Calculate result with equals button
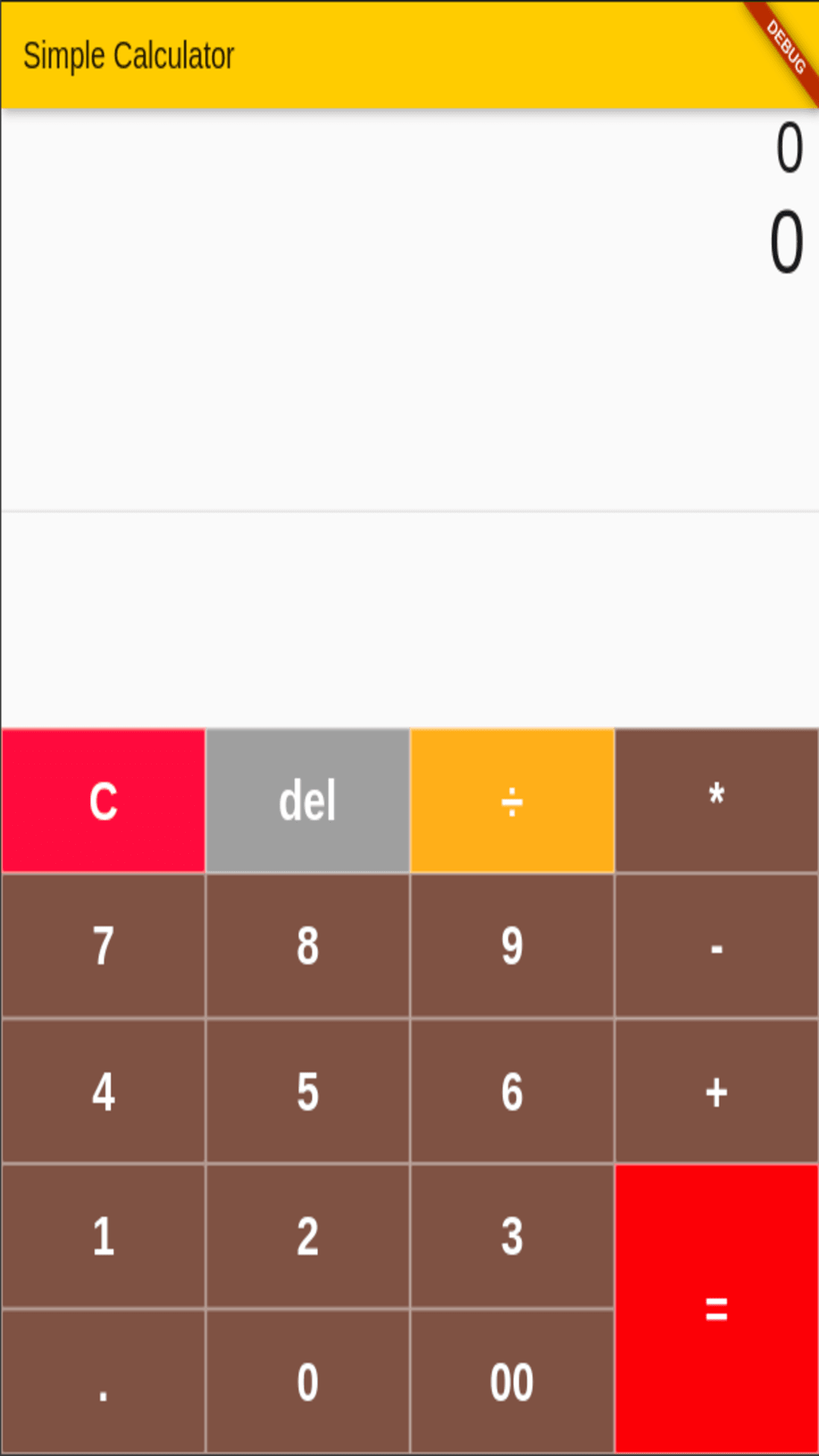Viewport: 819px width, 1456px height. (x=717, y=1310)
